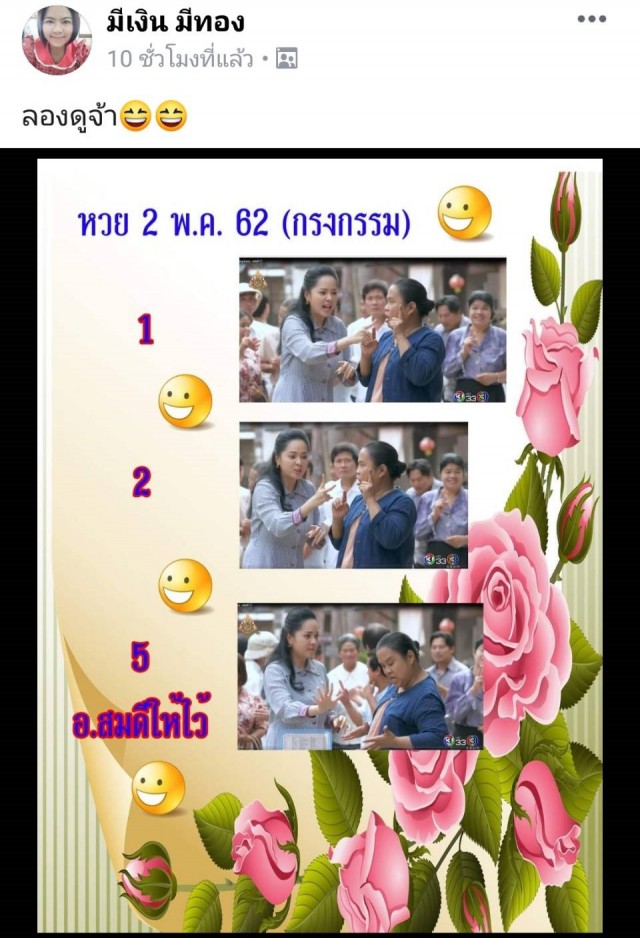Open มีเงิน มีทอง profile picture

click(x=56, y=40)
